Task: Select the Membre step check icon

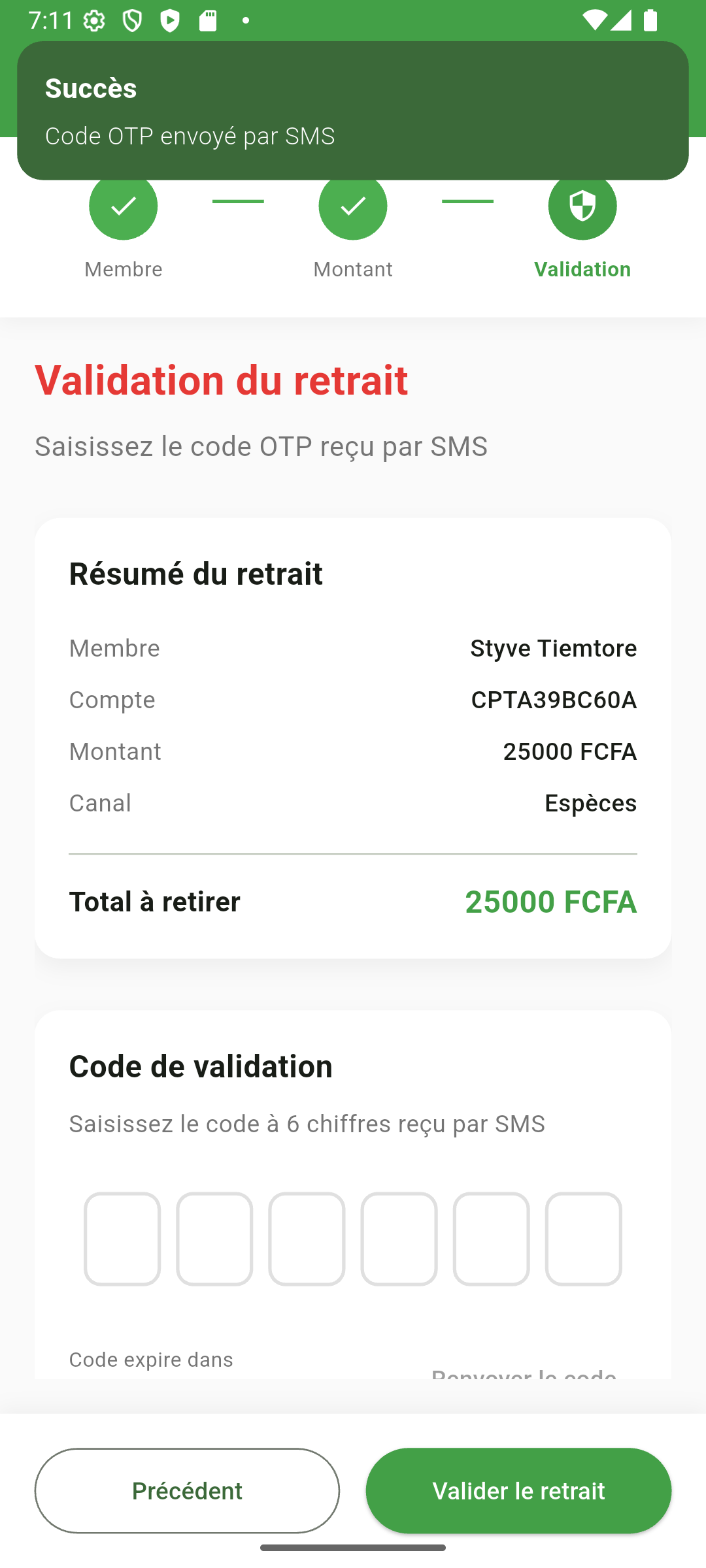Action: [x=123, y=206]
